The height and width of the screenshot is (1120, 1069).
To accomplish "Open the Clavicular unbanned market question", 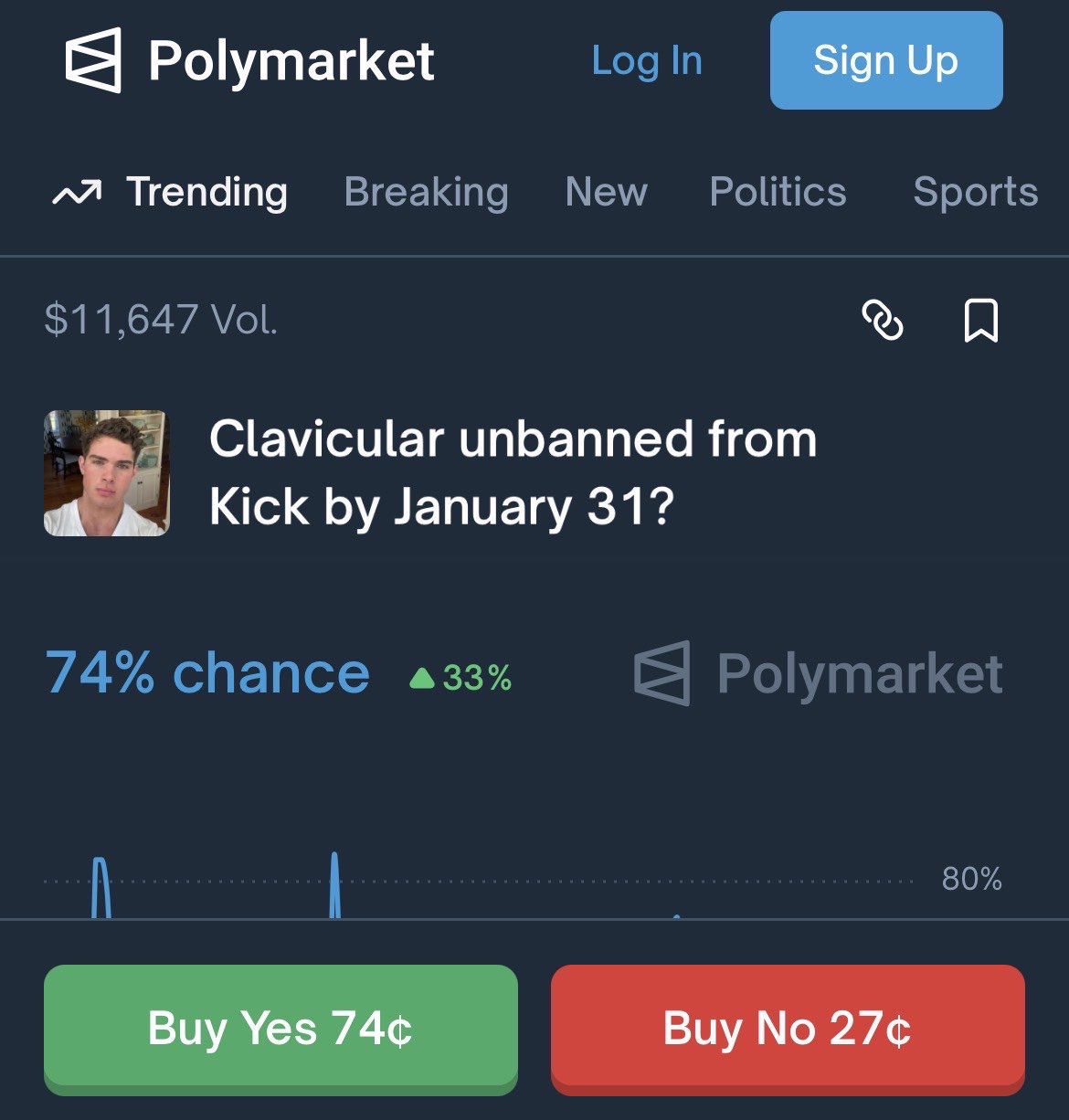I will pyautogui.click(x=512, y=472).
